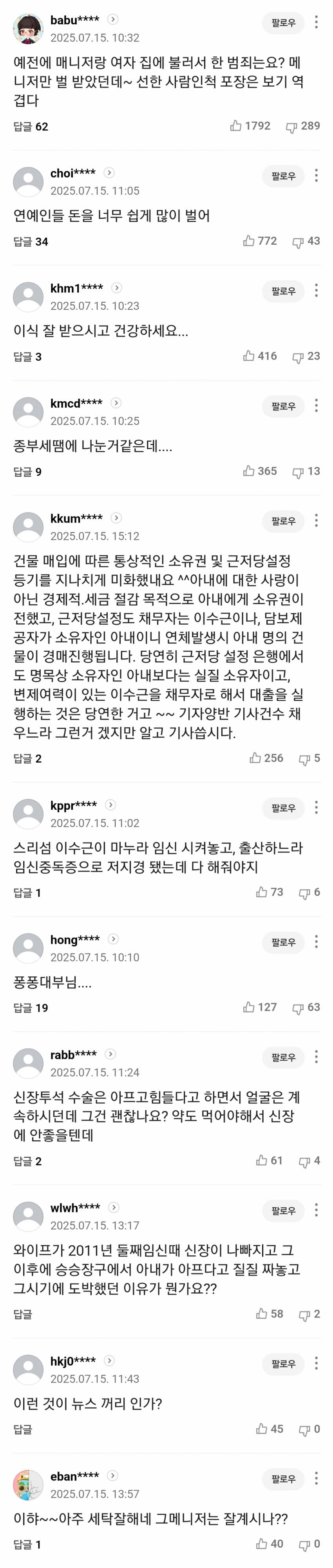Show 19 replies on hong**** comment

point(31,1008)
